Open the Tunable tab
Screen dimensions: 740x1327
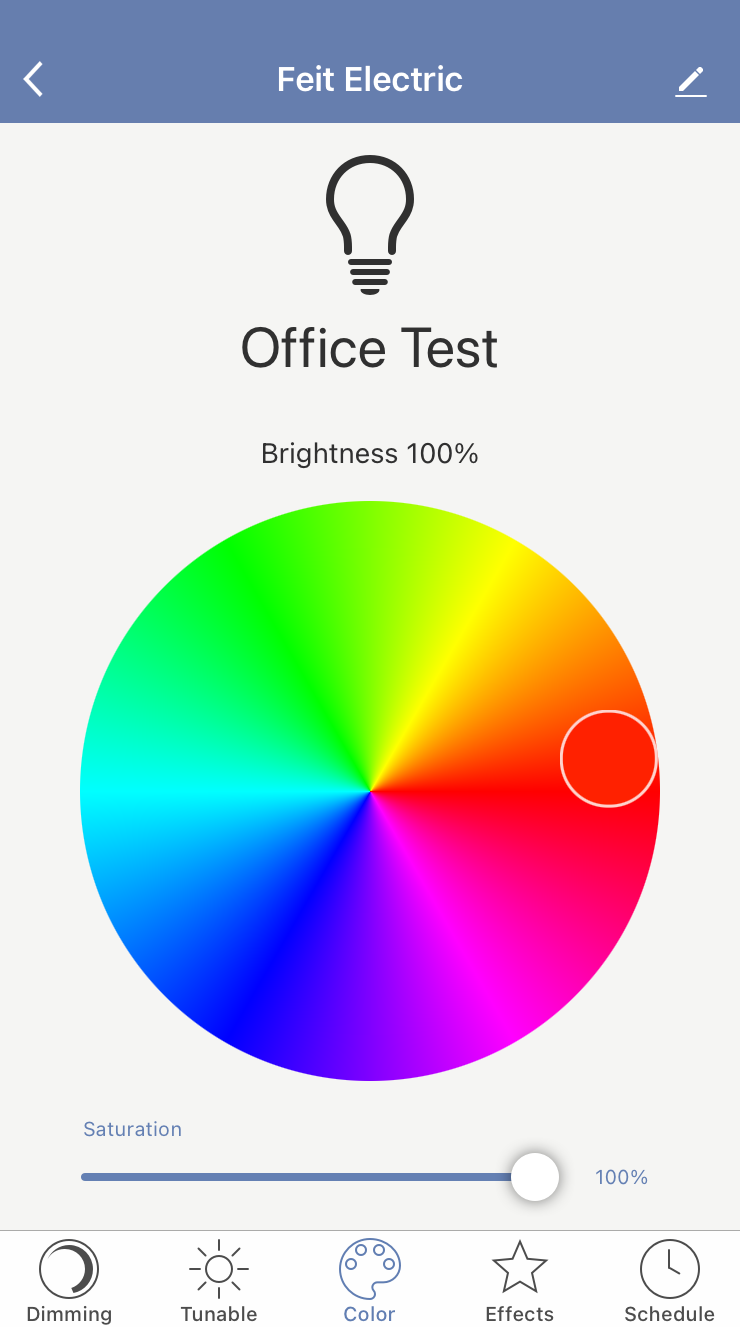pos(219,1282)
